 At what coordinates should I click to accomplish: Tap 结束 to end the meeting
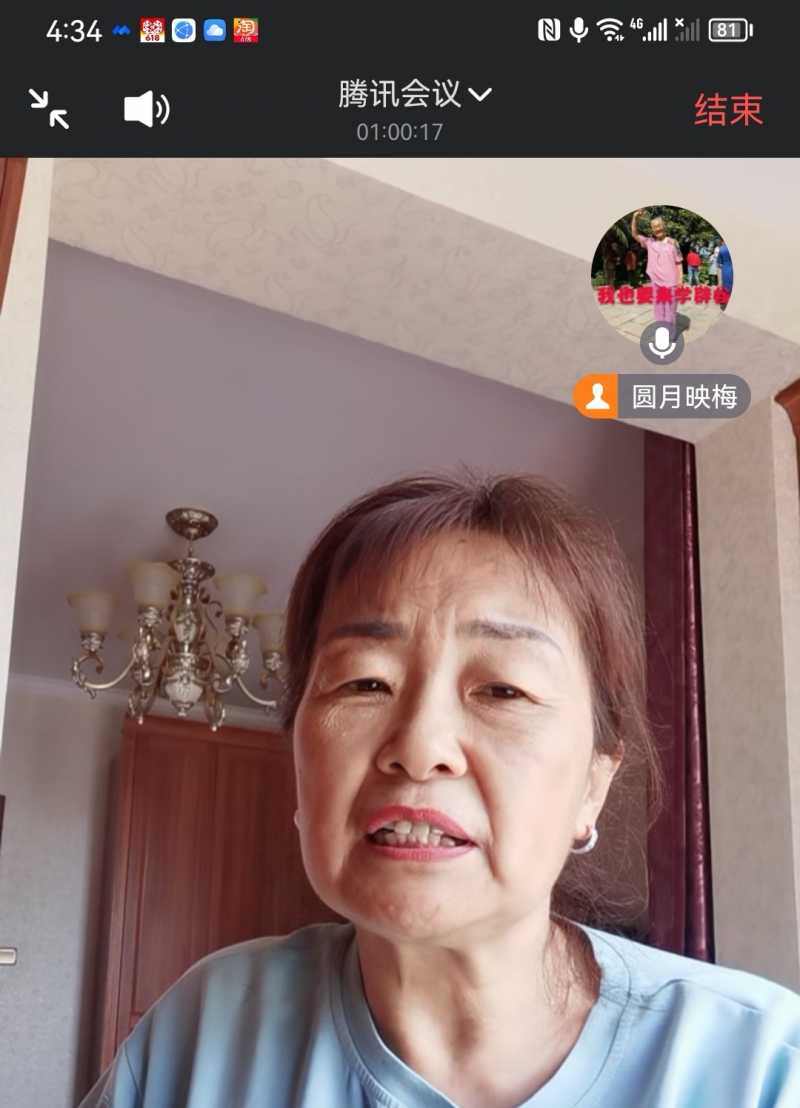click(x=728, y=110)
